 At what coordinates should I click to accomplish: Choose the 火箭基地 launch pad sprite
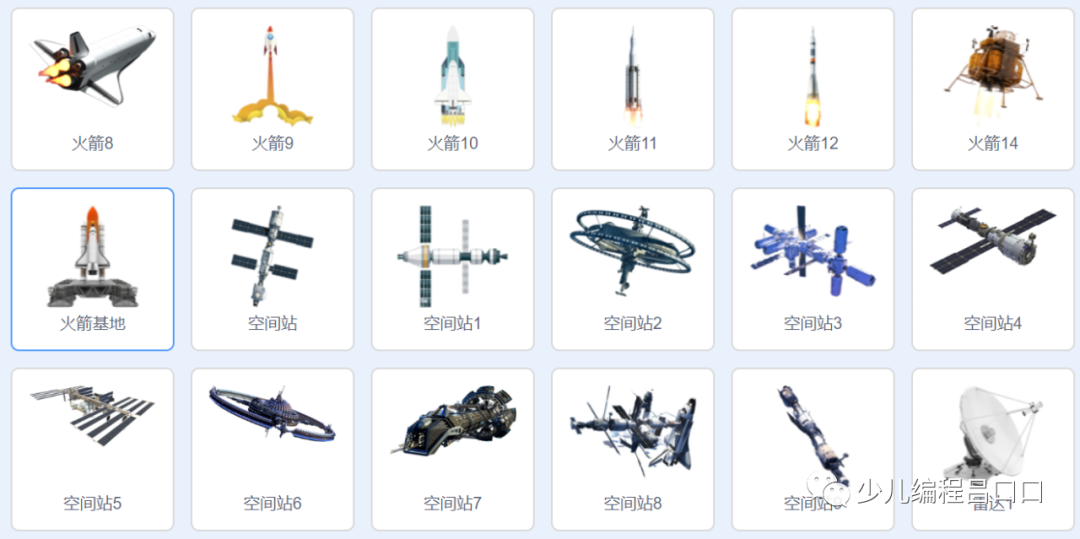click(92, 268)
